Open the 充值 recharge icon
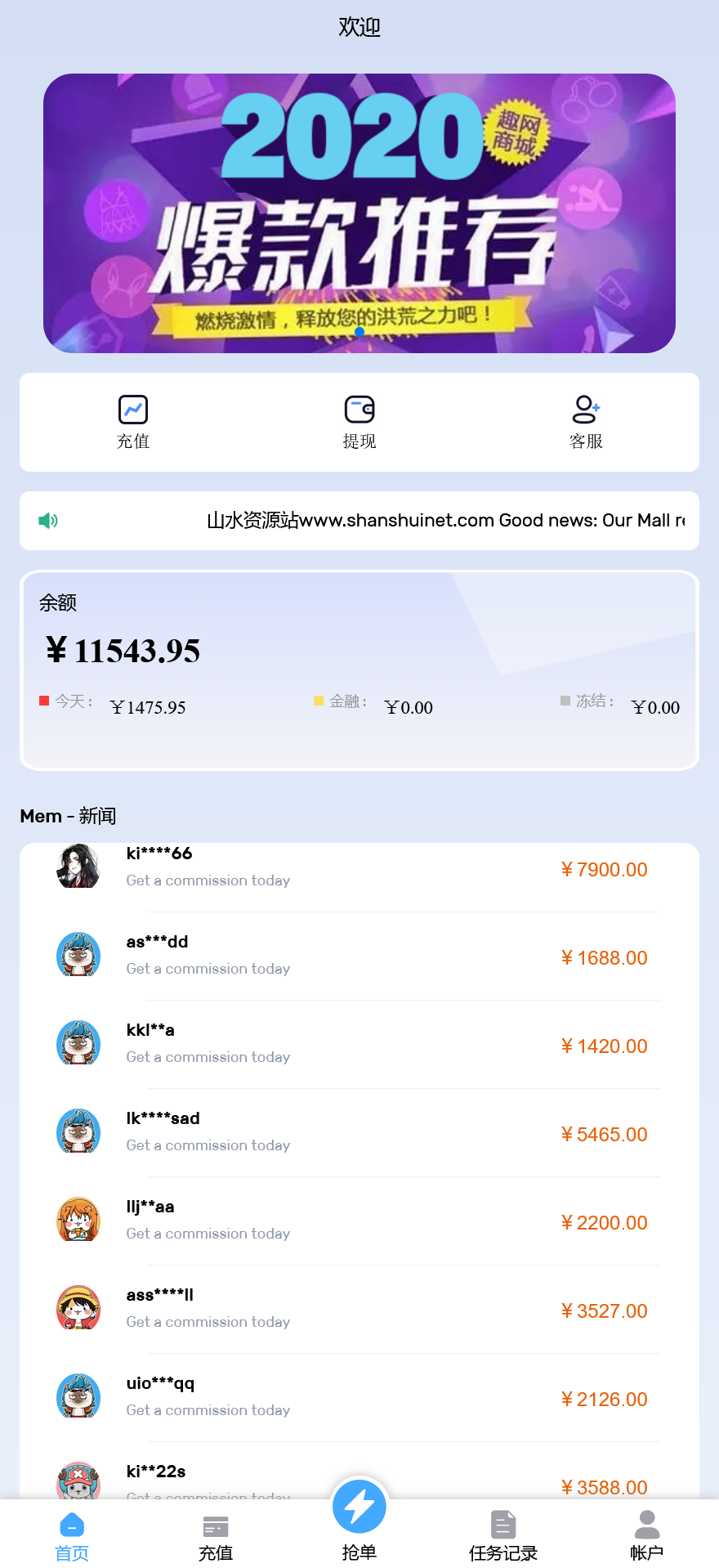719x1568 pixels. [x=133, y=409]
